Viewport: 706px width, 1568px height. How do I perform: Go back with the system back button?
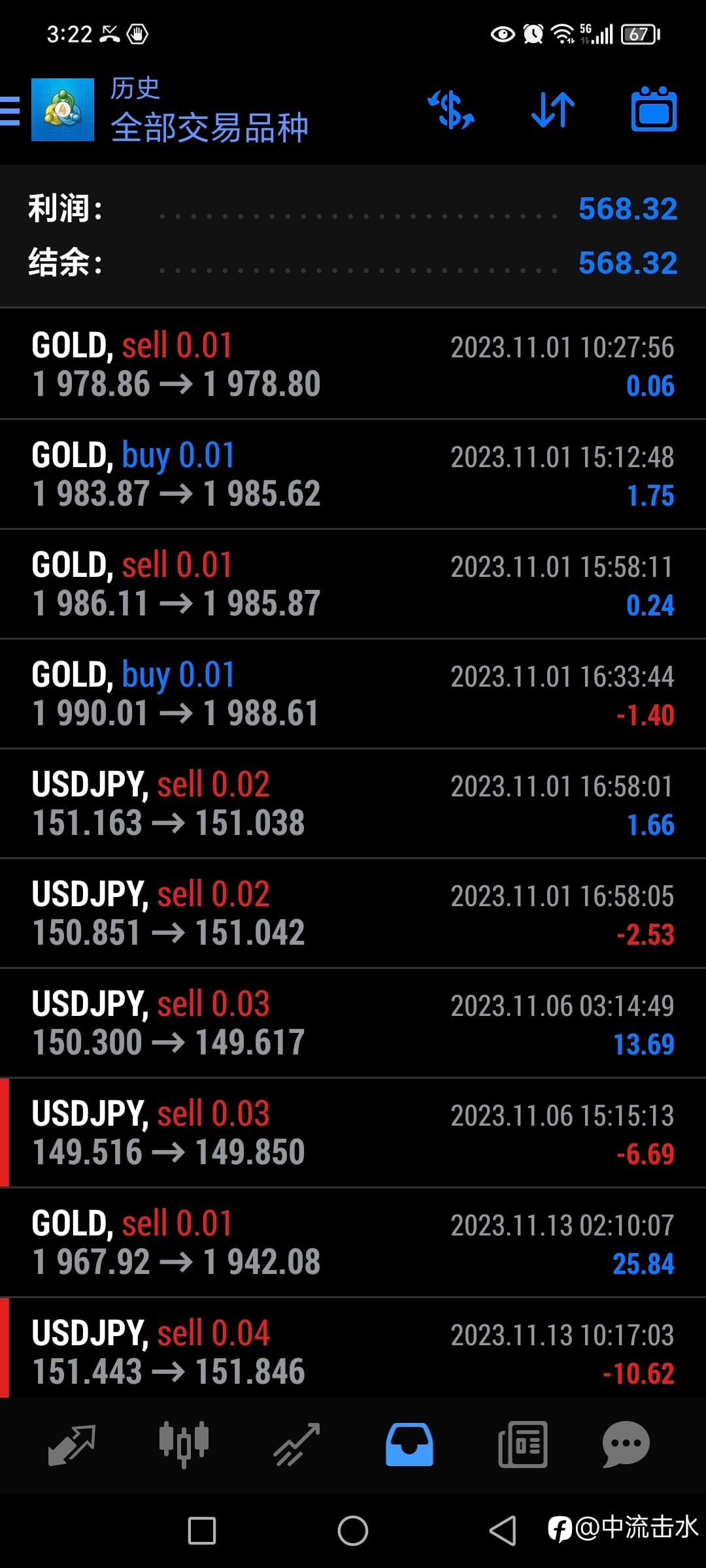tap(503, 1530)
